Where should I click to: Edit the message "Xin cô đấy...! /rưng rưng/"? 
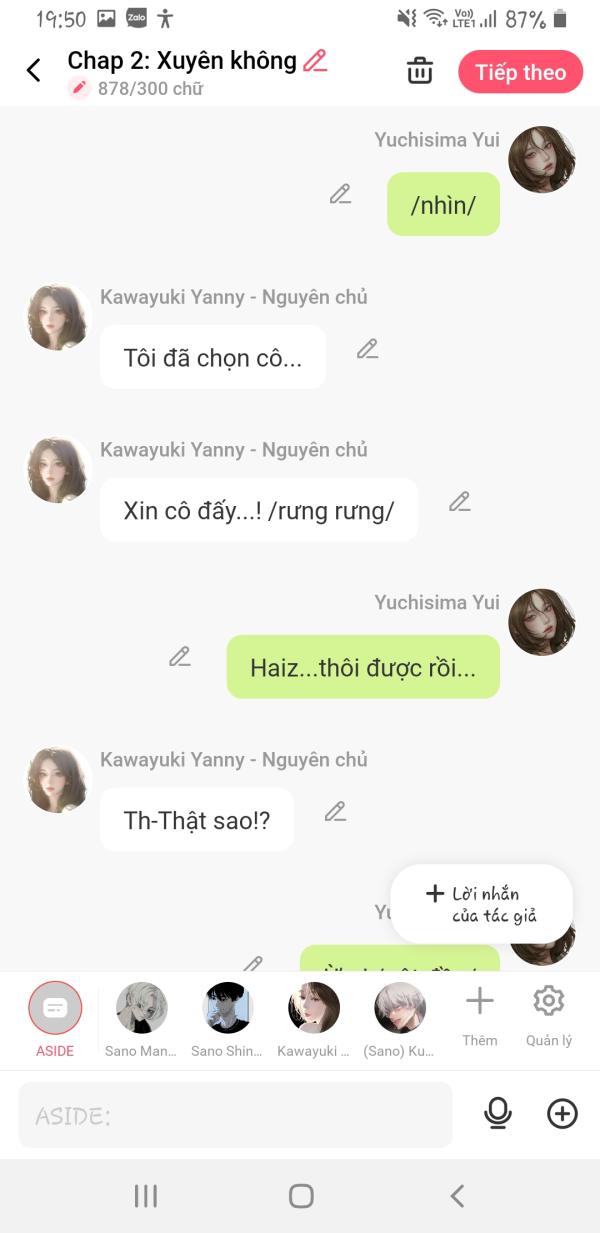(460, 502)
